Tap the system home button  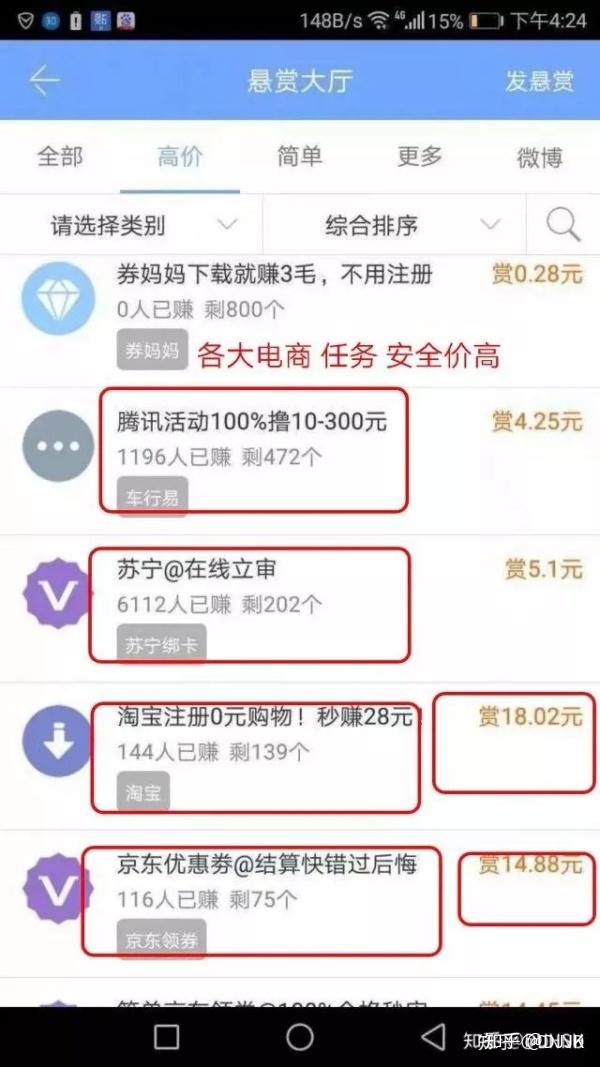[300, 1036]
